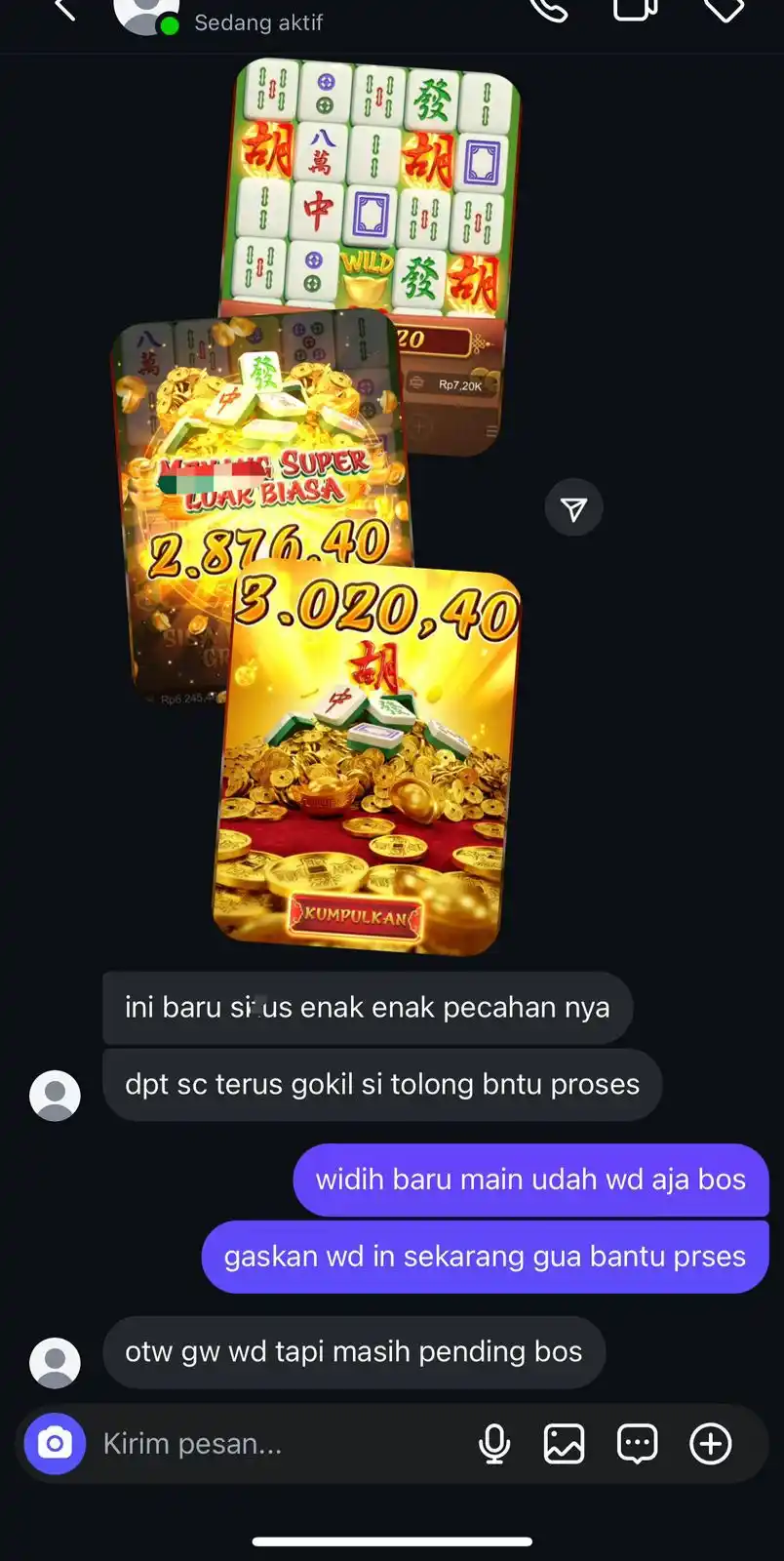The image size is (784, 1561).
Task: Open more attachment options via the plus icon
Action: click(x=711, y=1443)
